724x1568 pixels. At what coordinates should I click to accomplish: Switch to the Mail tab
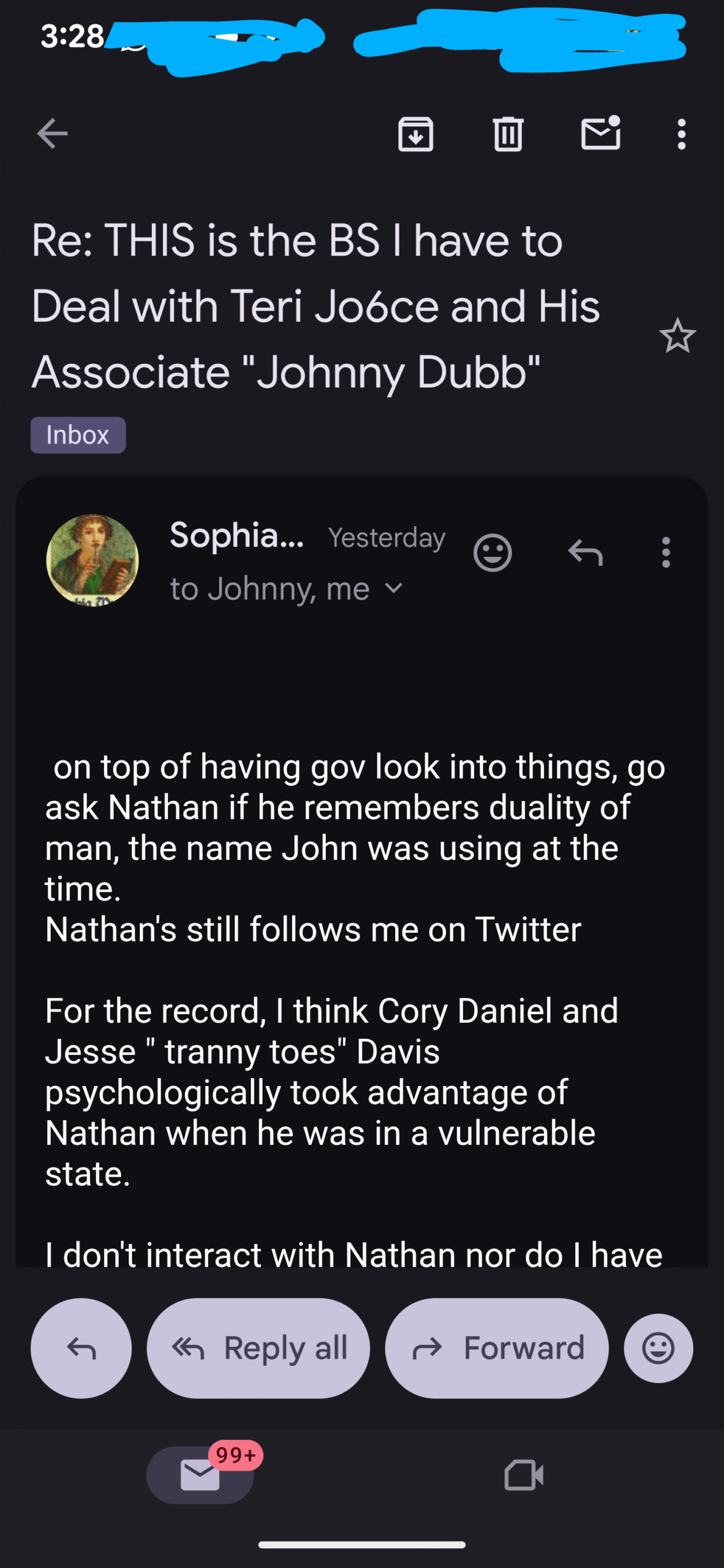point(200,1474)
